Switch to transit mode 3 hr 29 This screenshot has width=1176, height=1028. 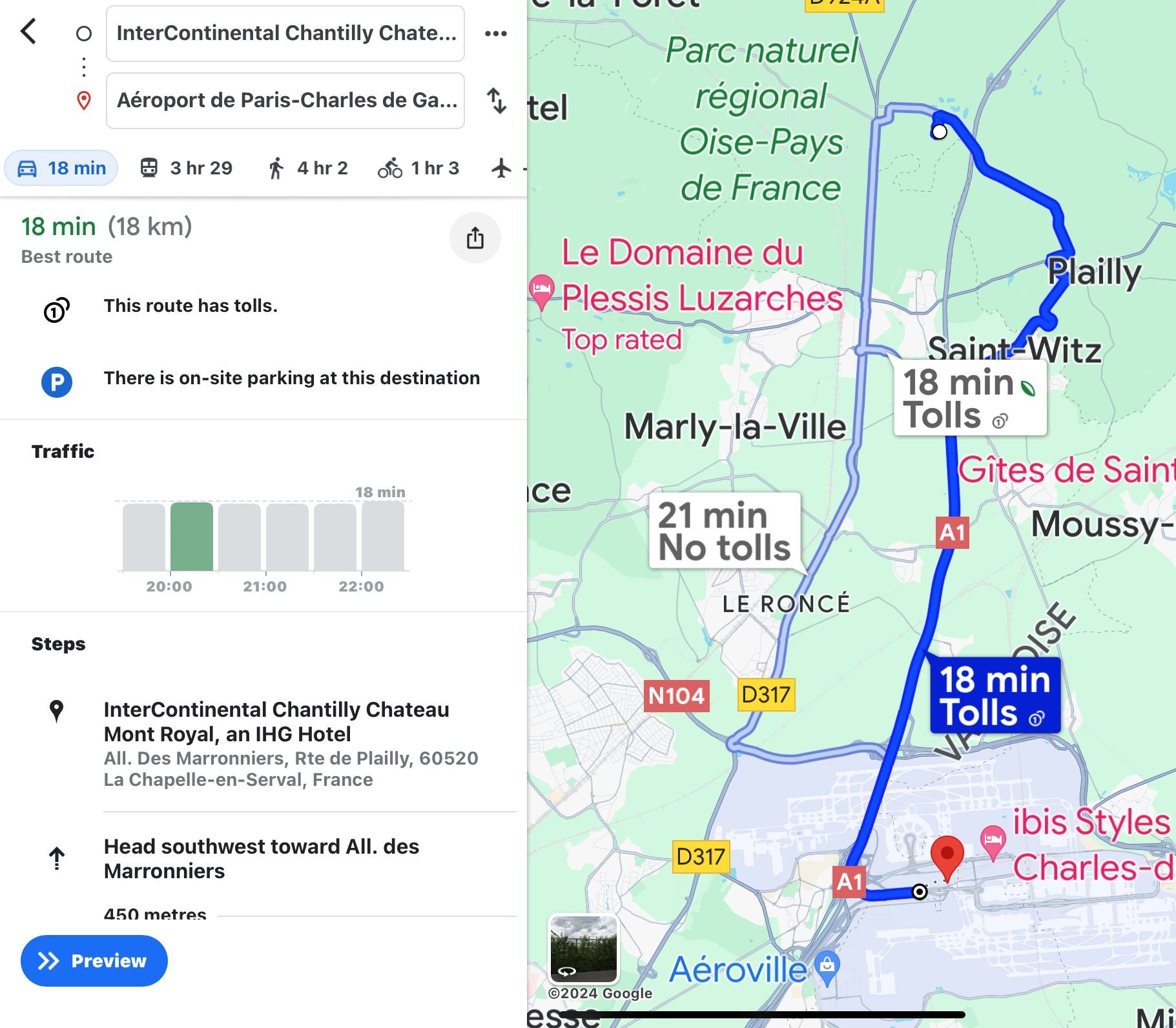(186, 168)
